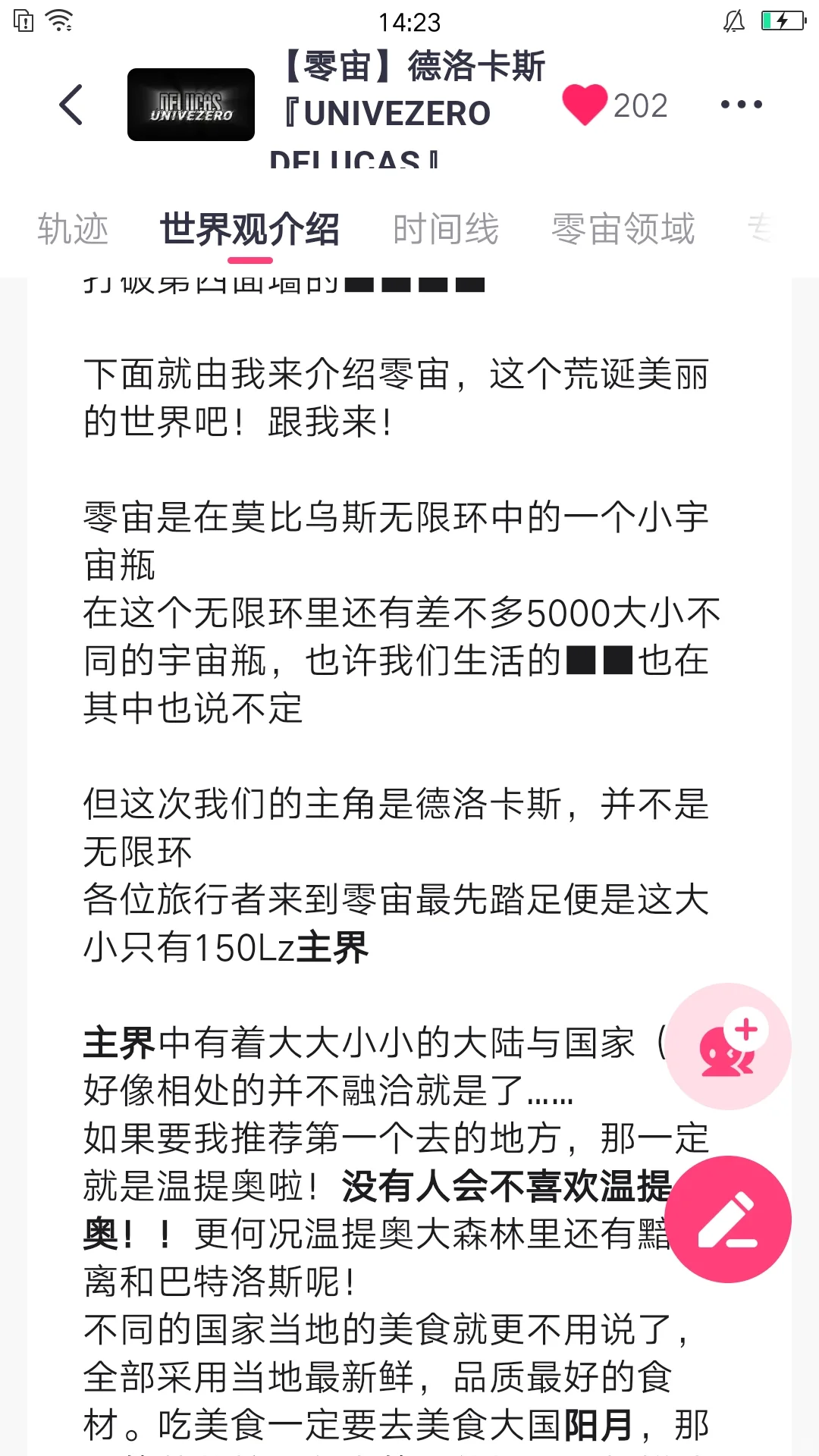Viewport: 819px width, 1456px height.
Task: Select the 世界观介绍 tab
Action: click(249, 229)
